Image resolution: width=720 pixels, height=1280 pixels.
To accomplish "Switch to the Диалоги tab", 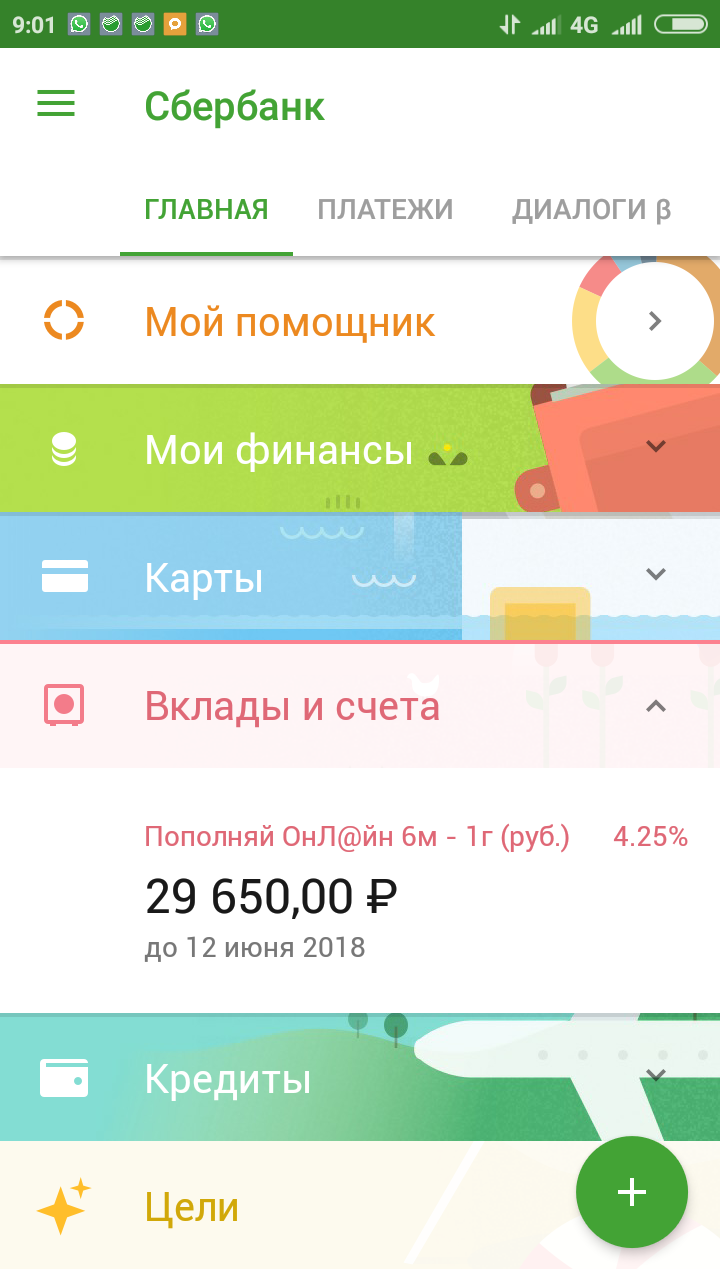I will coord(591,210).
